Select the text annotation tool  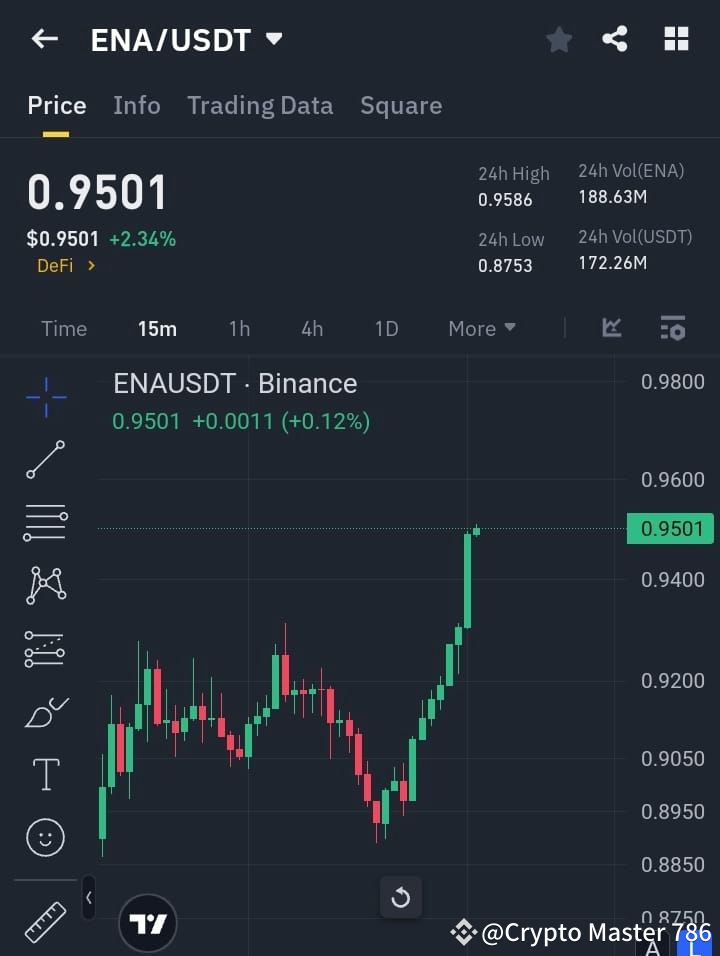[x=45, y=774]
